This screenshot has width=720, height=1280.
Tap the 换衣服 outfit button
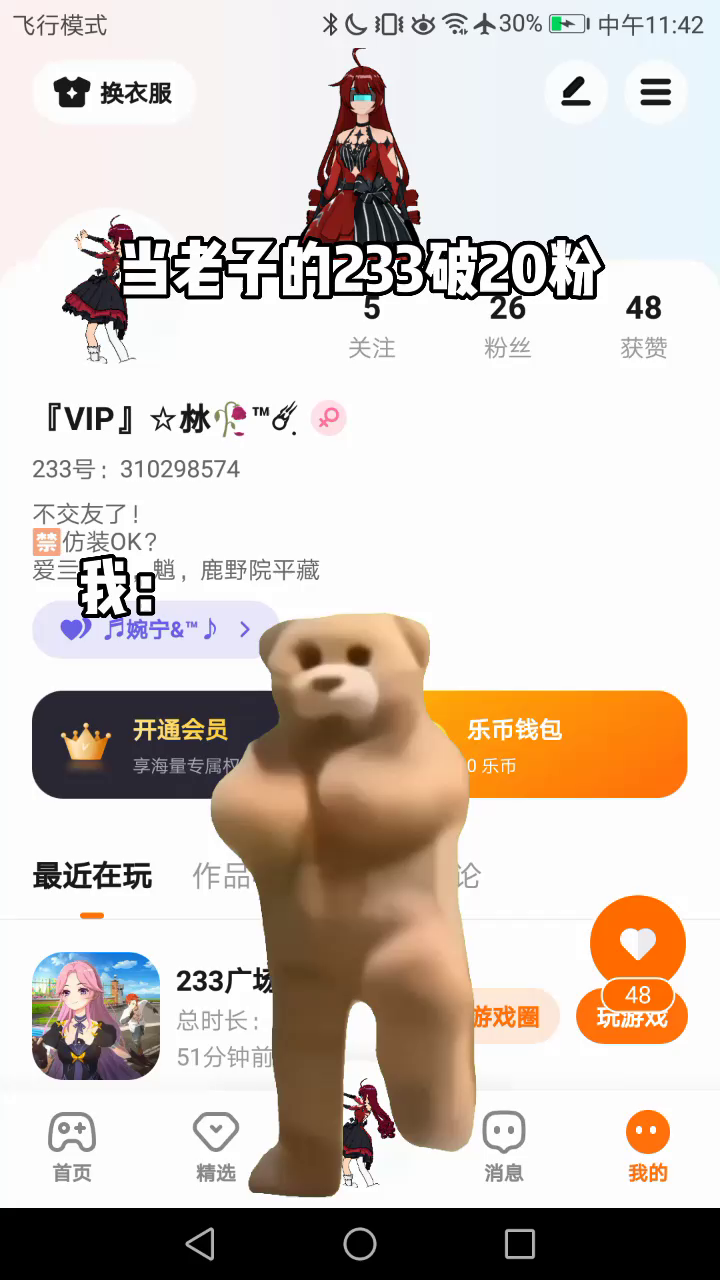pos(113,93)
